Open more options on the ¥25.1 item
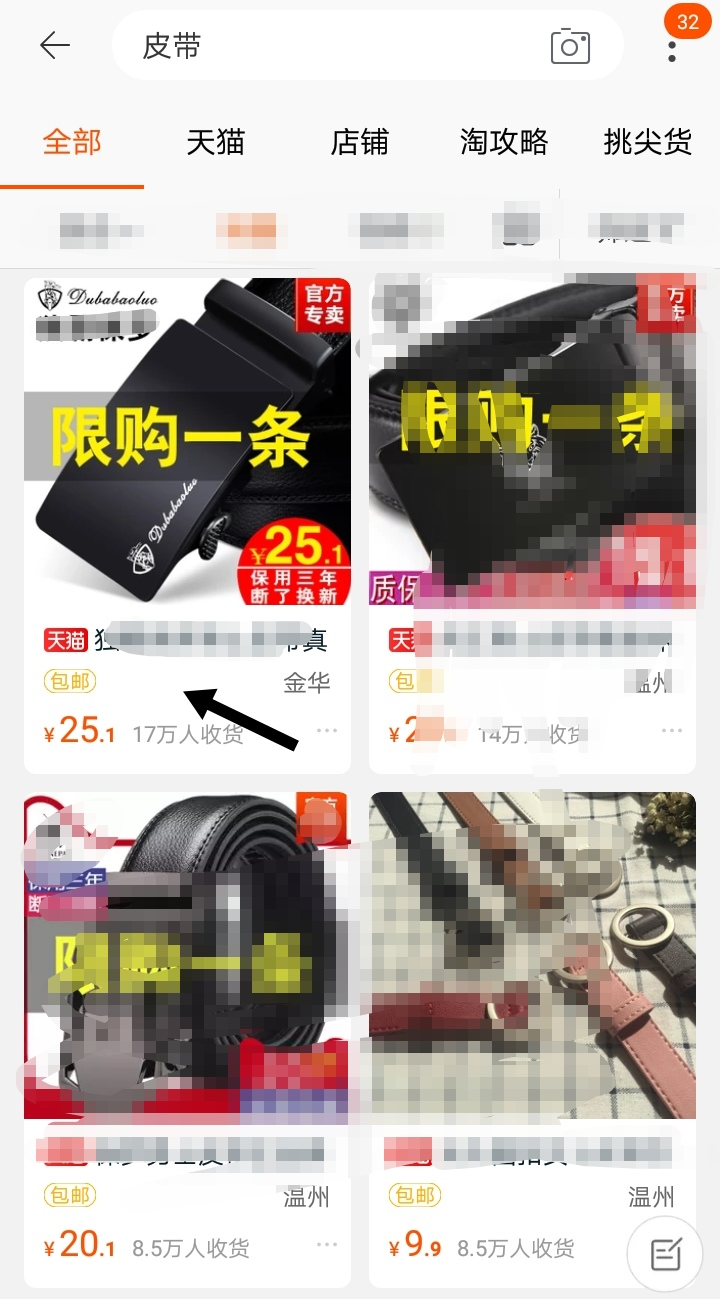Screen dimensions: 720x1299 click(327, 731)
